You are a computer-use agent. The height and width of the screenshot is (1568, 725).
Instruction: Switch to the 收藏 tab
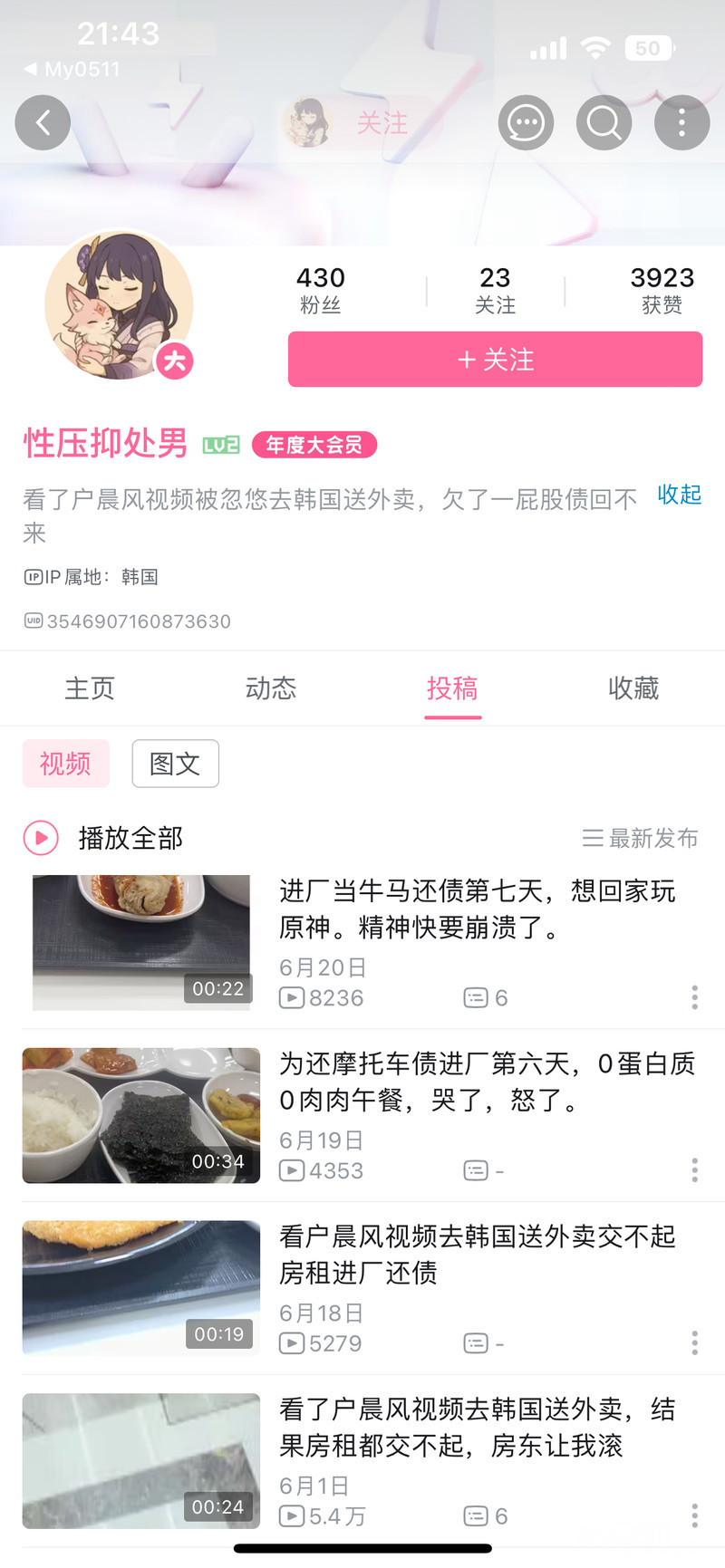(x=633, y=688)
